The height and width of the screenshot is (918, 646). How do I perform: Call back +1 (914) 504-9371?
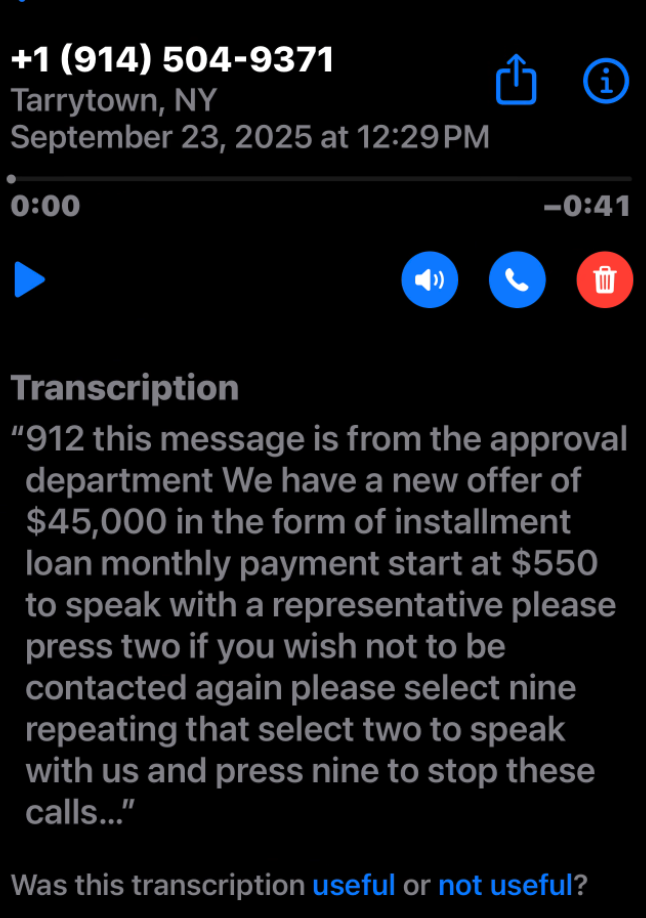click(x=517, y=280)
